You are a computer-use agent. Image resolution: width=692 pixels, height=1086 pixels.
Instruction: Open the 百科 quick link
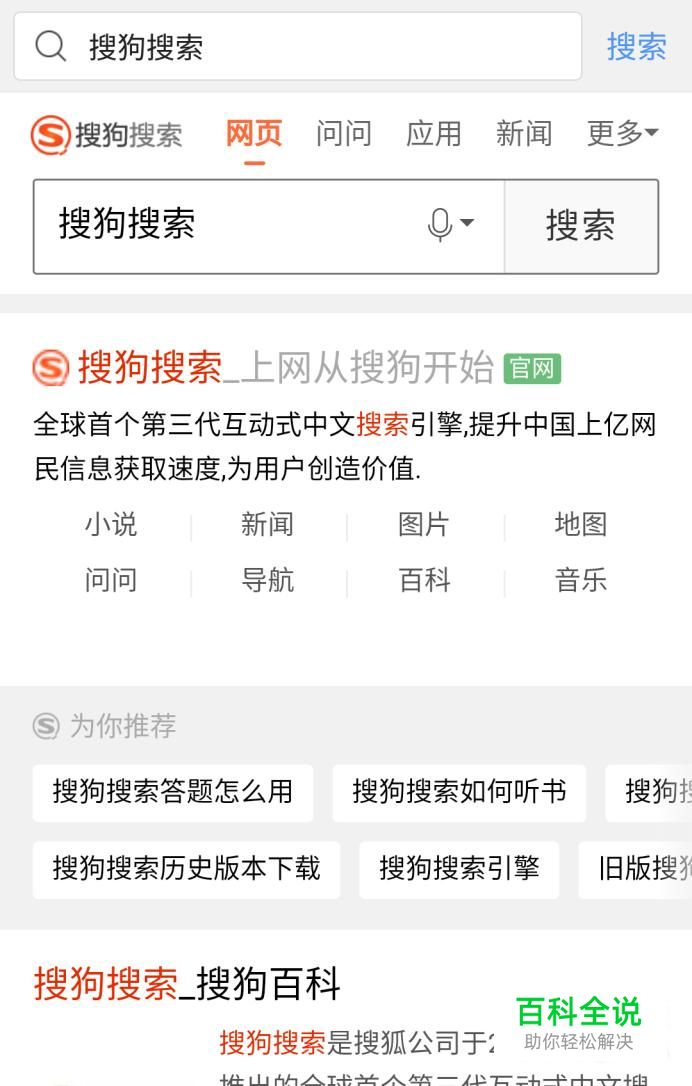tap(424, 581)
